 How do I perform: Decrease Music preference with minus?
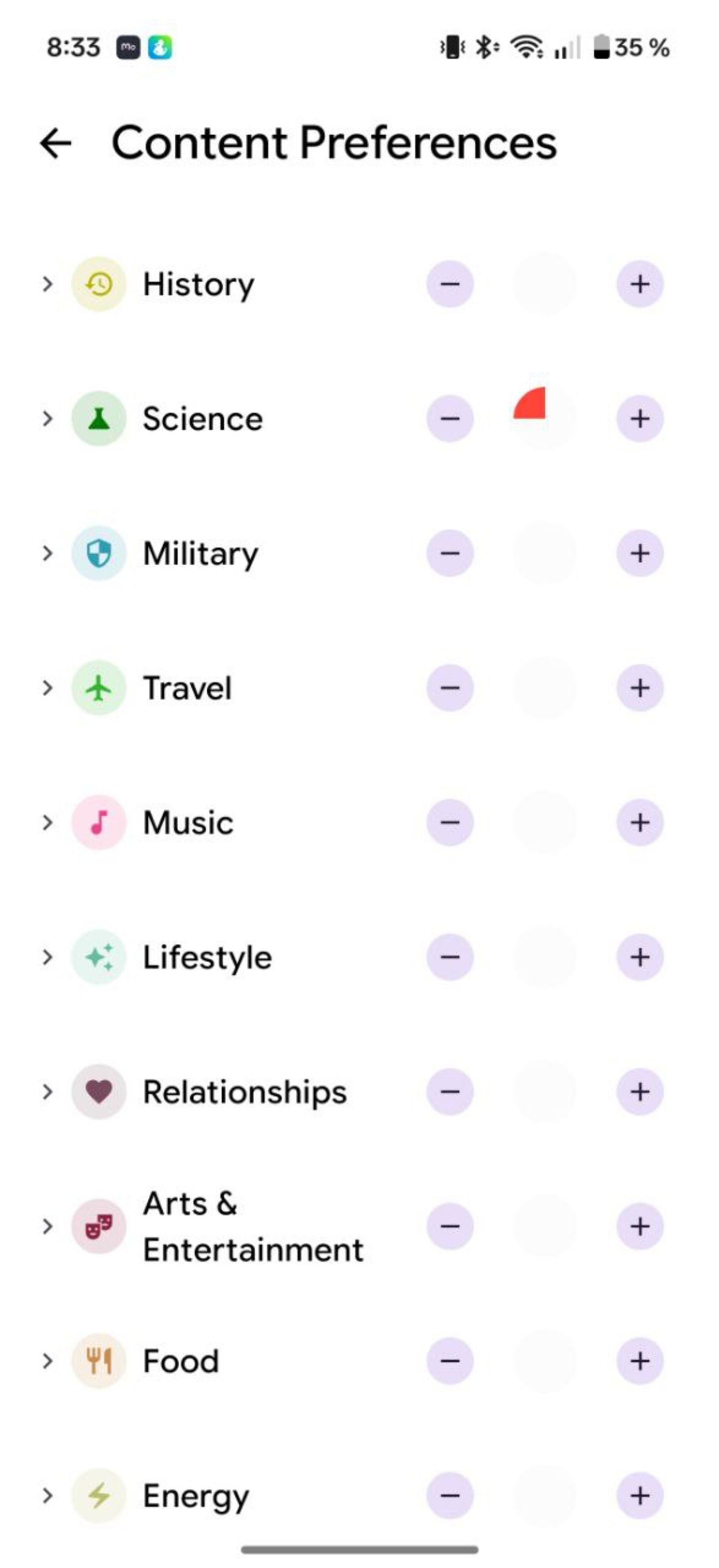coord(450,822)
